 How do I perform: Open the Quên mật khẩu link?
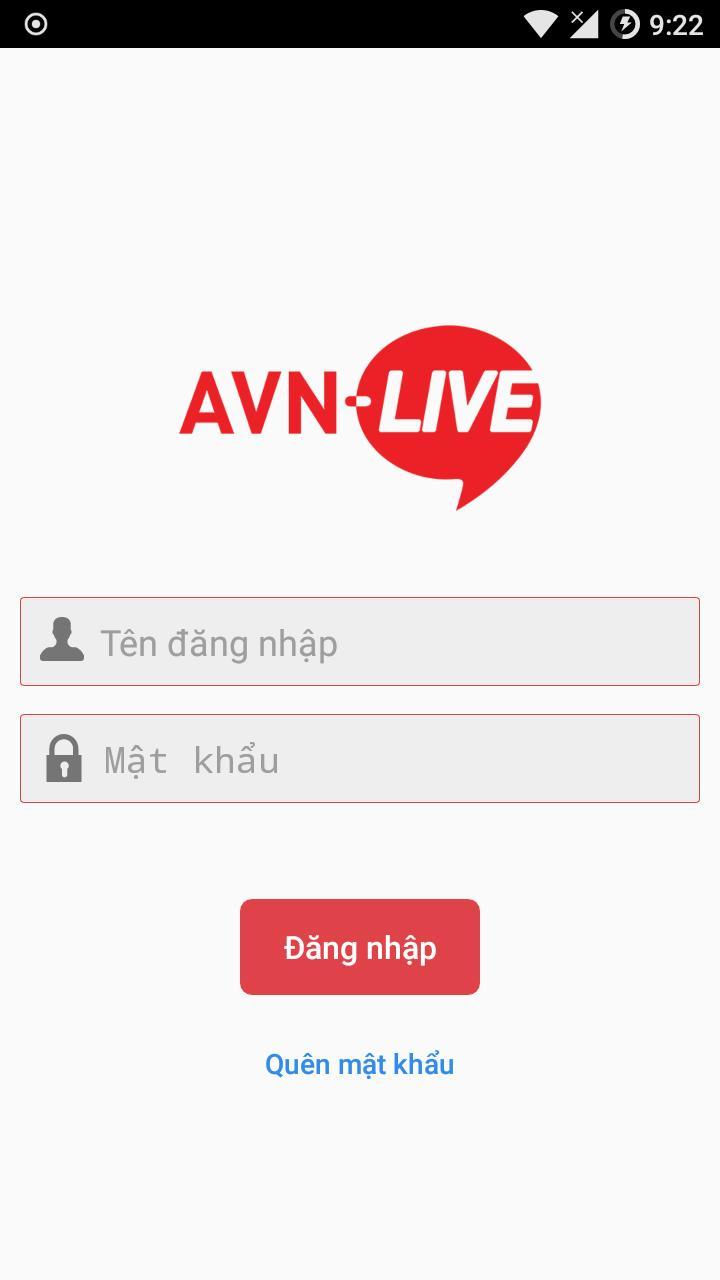tap(360, 1064)
